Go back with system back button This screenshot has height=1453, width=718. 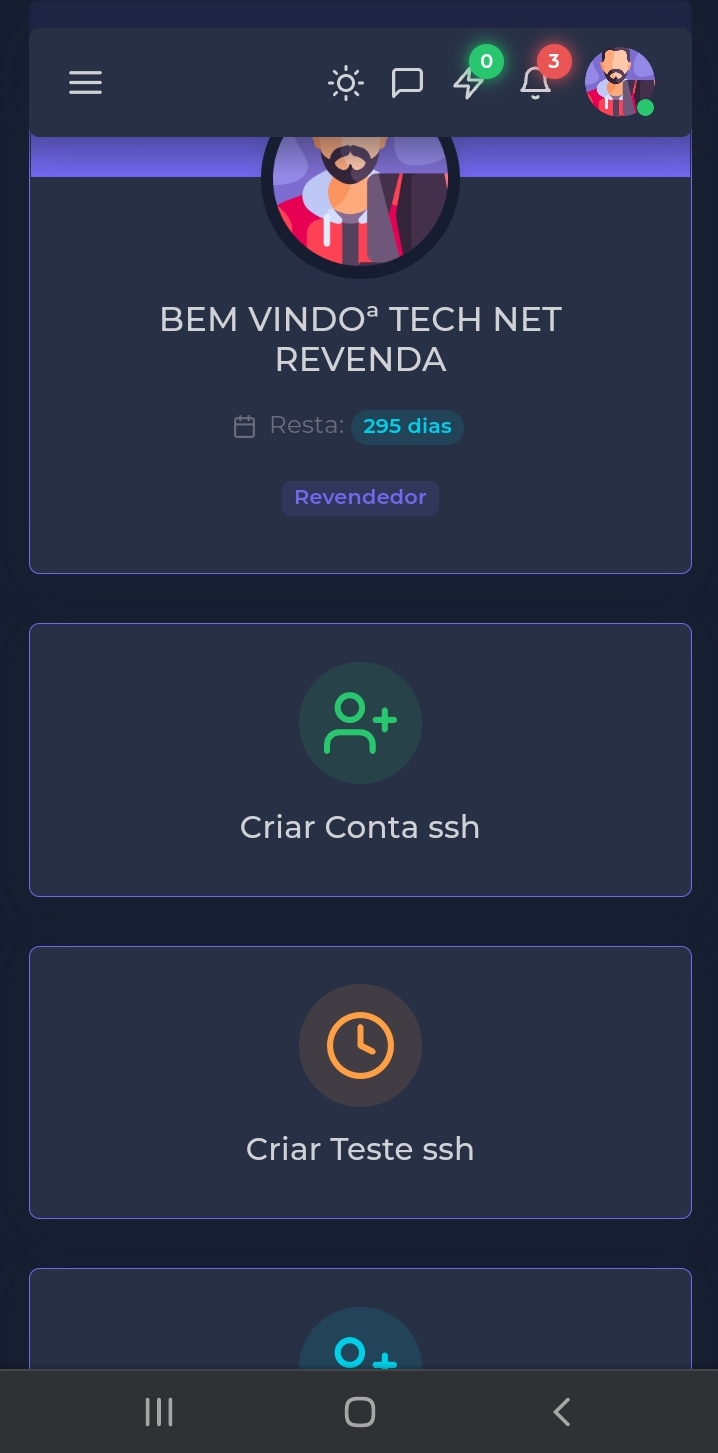[x=562, y=1412]
